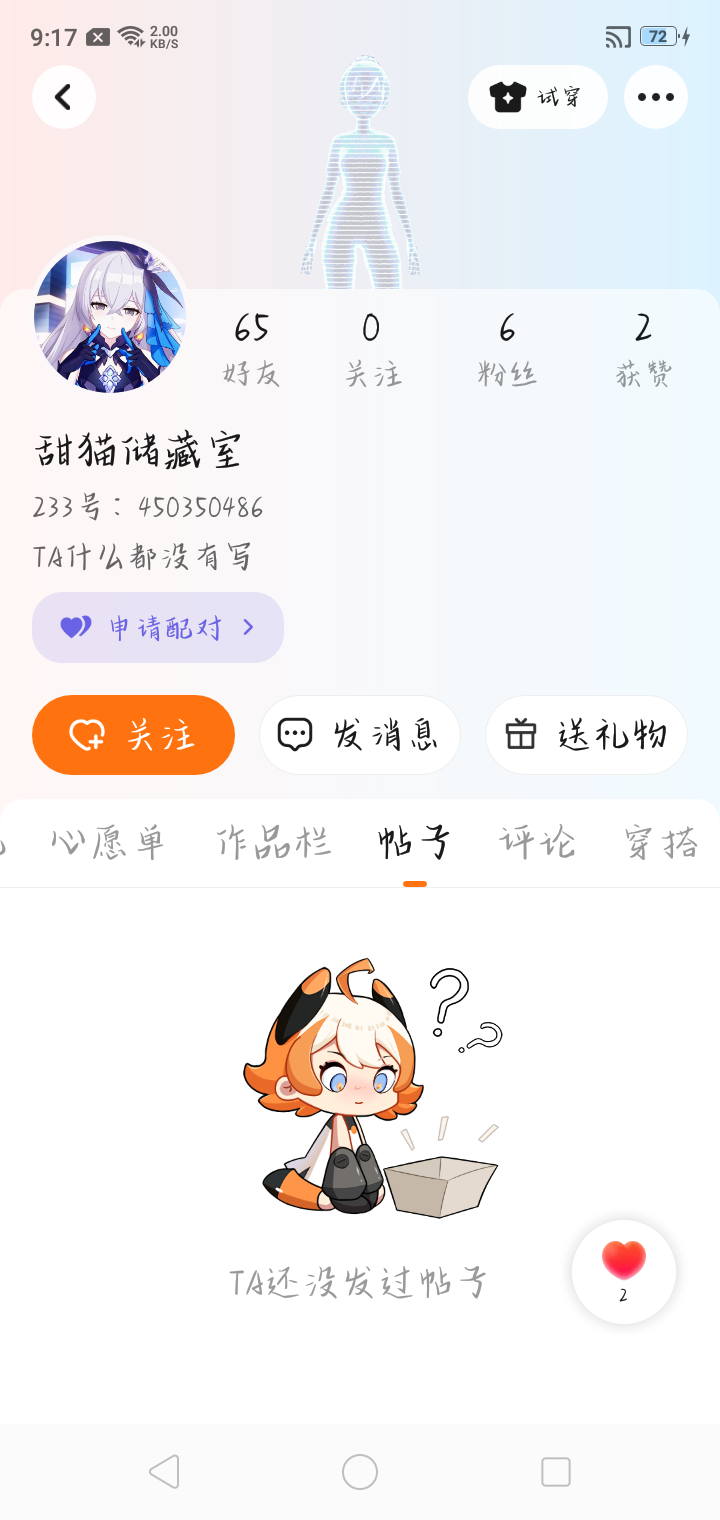Viewport: 720px width, 1520px height.
Task: Send a gift with 送礼物
Action: coord(586,735)
